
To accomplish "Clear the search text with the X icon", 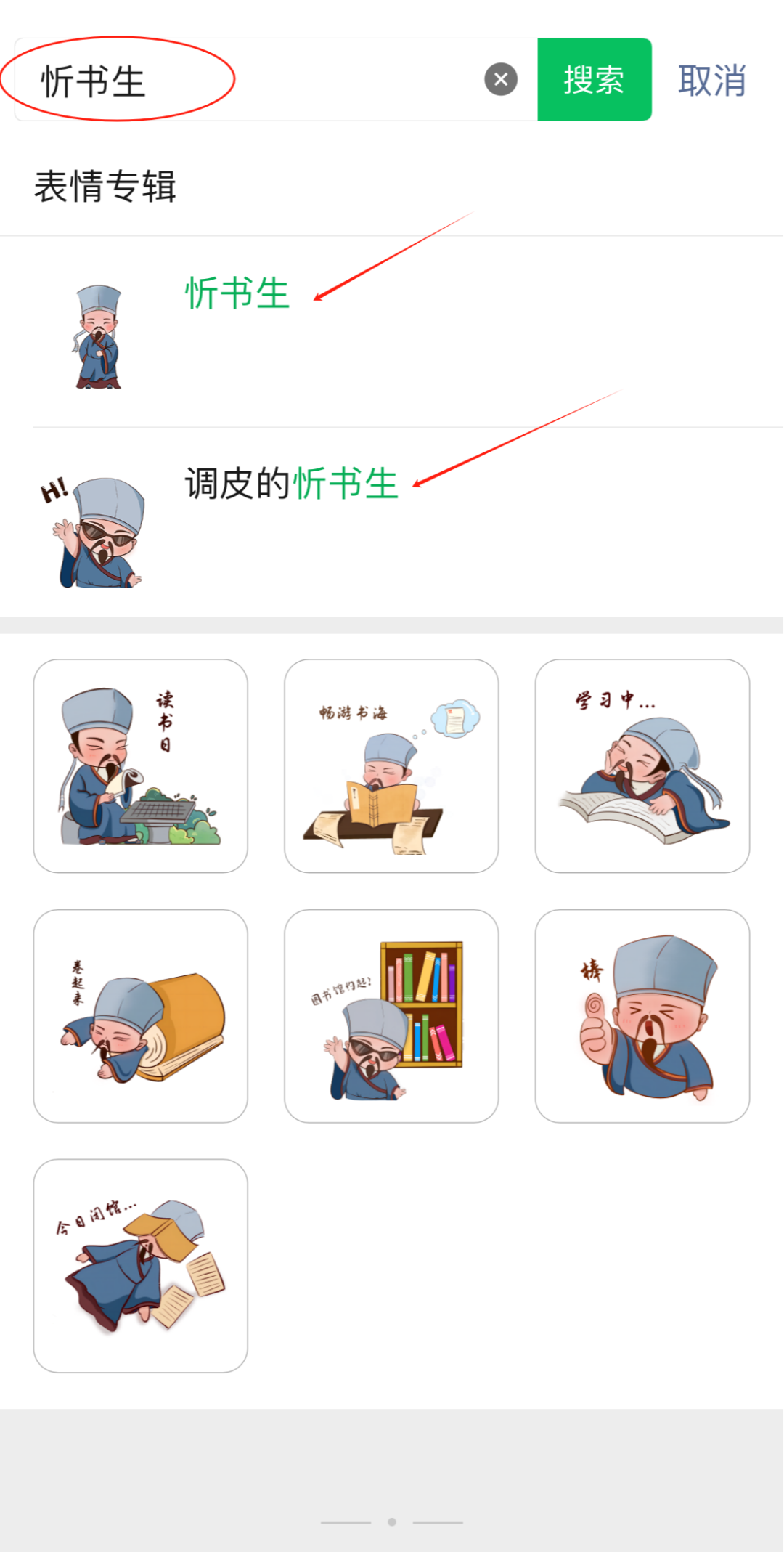I will tap(501, 79).
